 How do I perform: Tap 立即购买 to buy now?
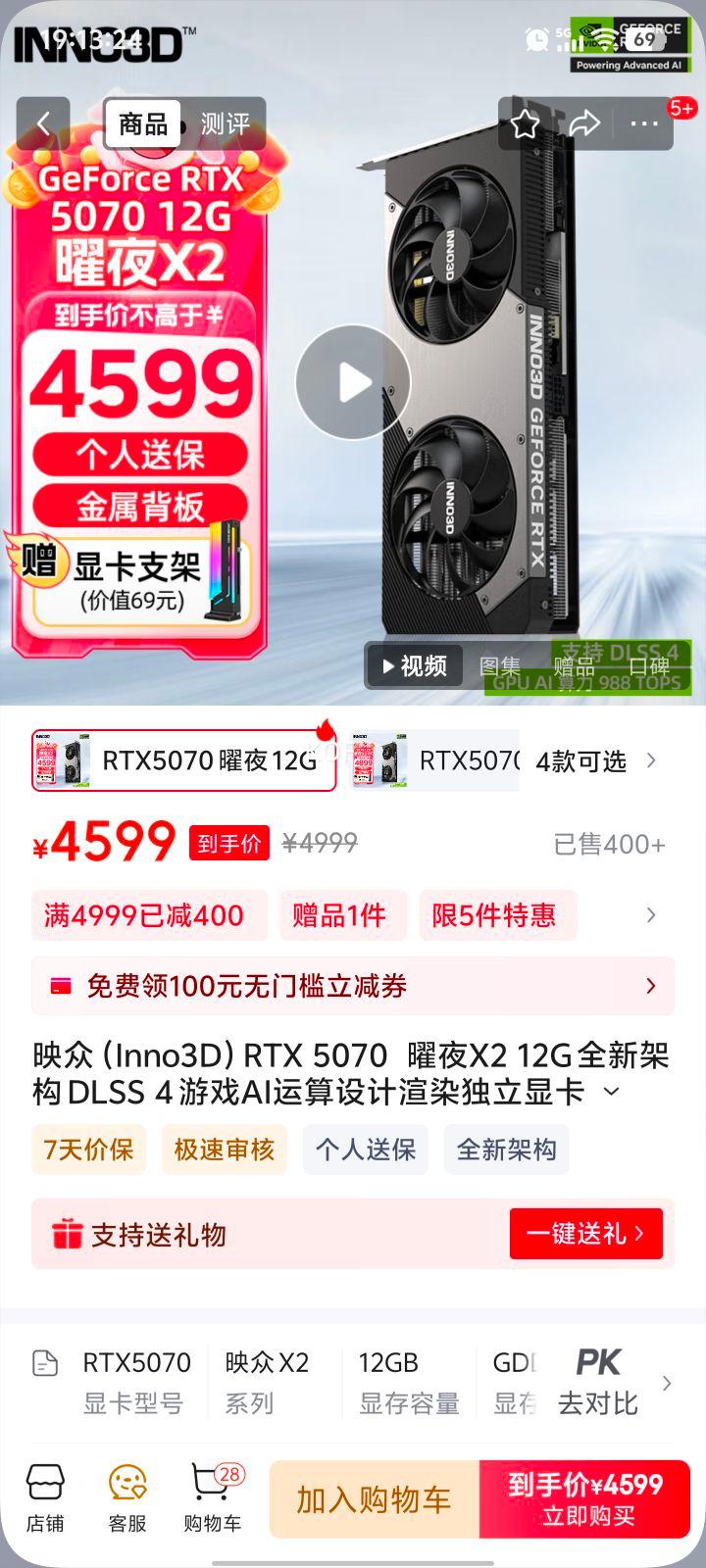(585, 1499)
